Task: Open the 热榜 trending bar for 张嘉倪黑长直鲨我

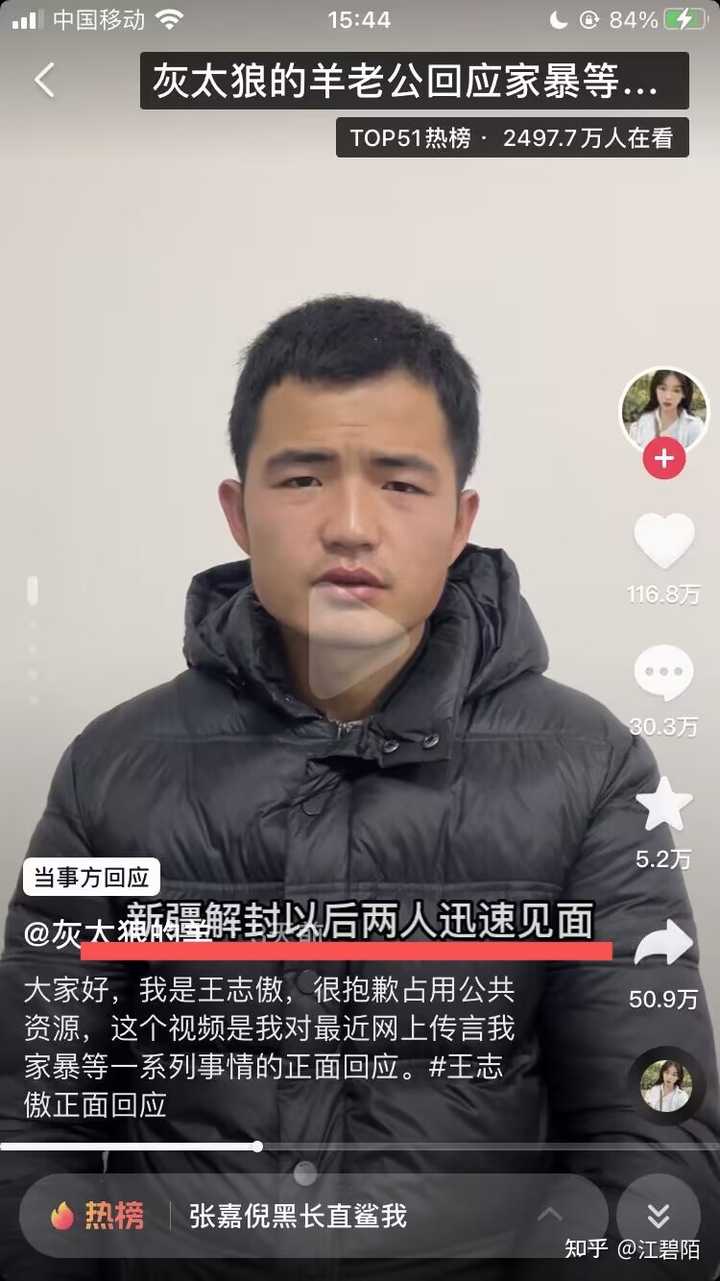Action: tap(300, 1215)
